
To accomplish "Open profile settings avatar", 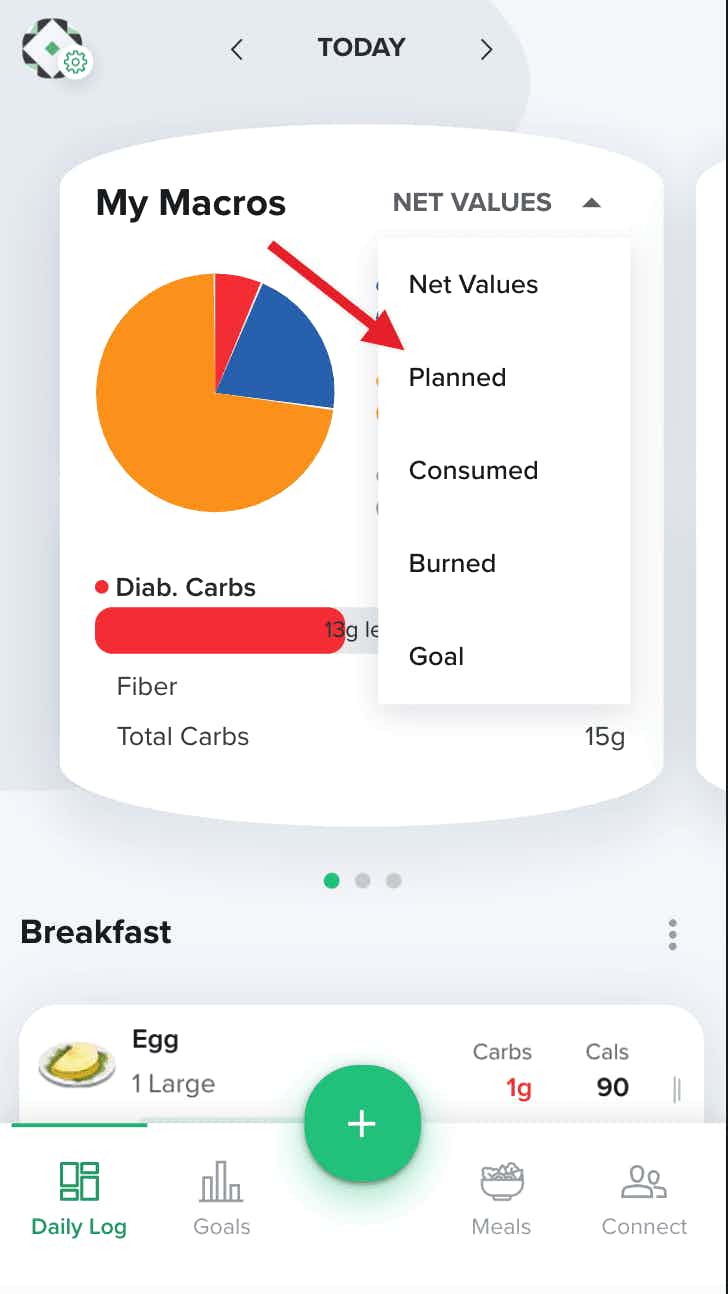I will (55, 49).
